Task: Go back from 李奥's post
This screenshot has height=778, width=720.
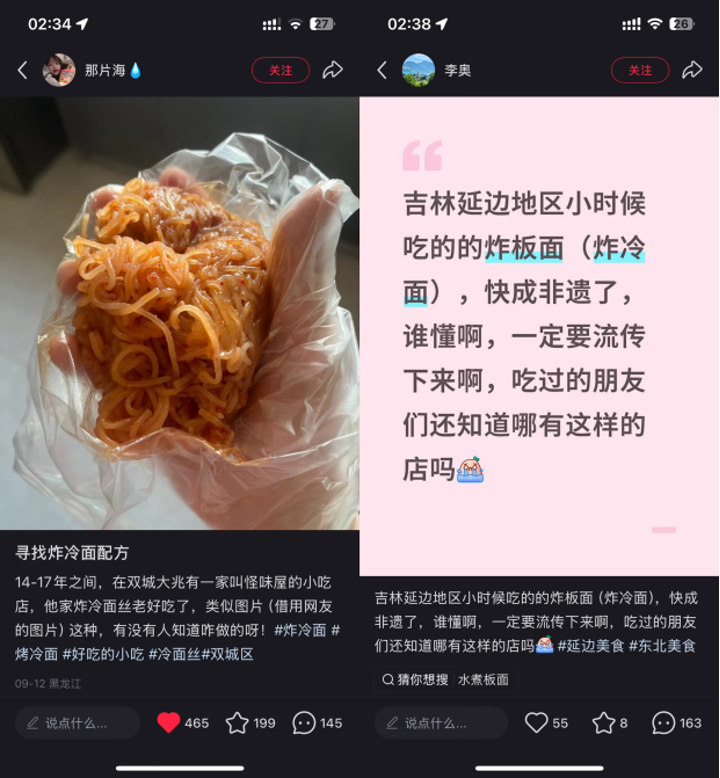Action: (382, 70)
